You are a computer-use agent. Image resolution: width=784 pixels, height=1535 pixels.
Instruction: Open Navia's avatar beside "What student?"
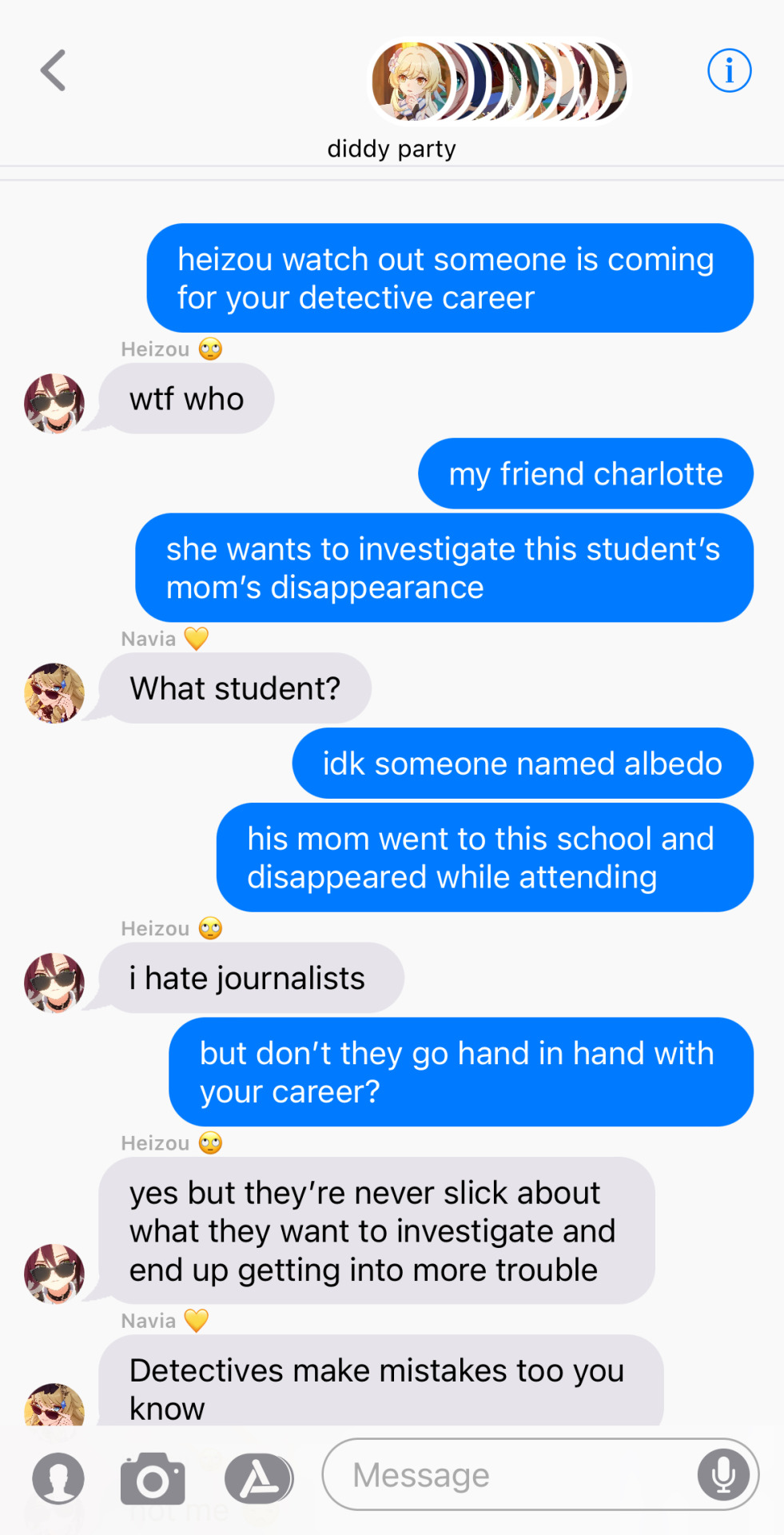pos(54,692)
